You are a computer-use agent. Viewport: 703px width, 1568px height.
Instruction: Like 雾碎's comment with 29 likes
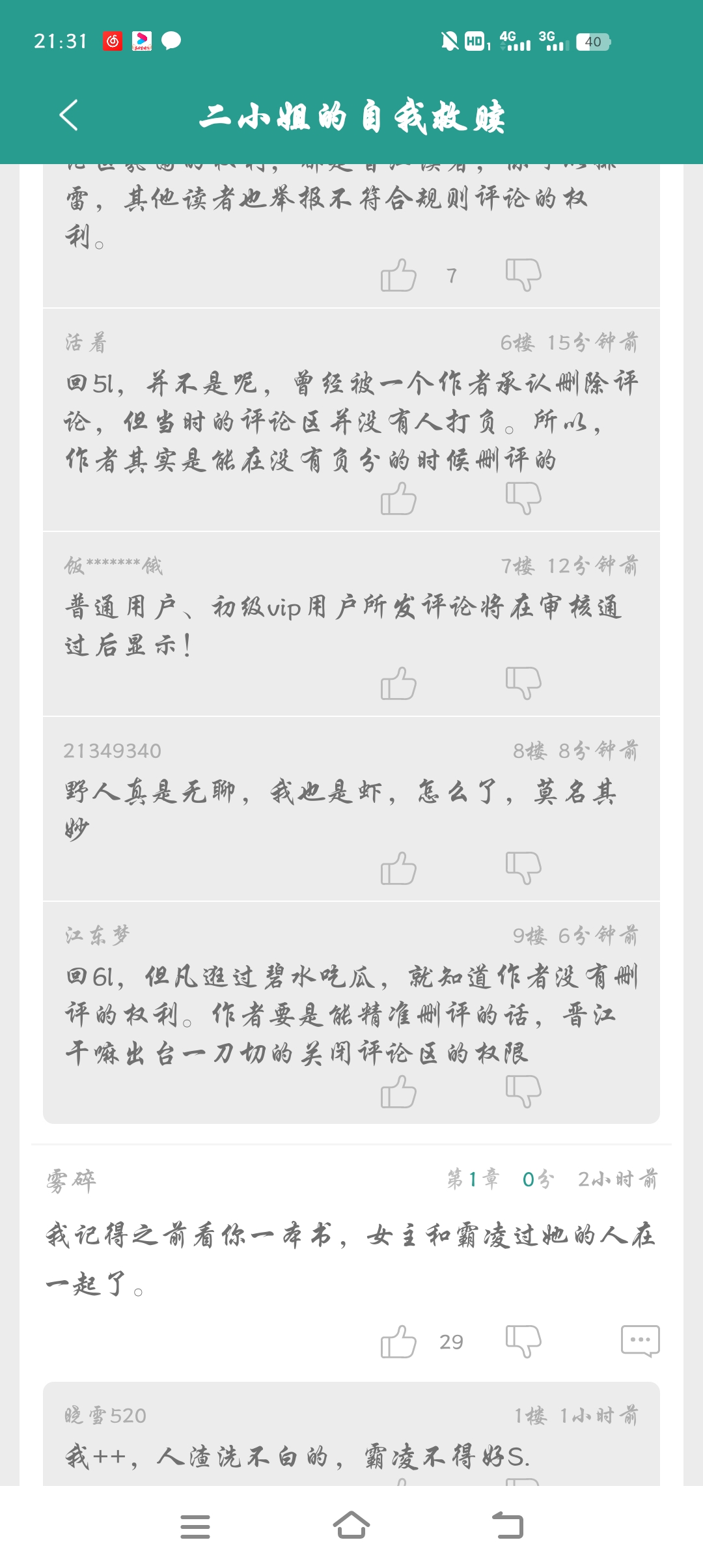398,1341
